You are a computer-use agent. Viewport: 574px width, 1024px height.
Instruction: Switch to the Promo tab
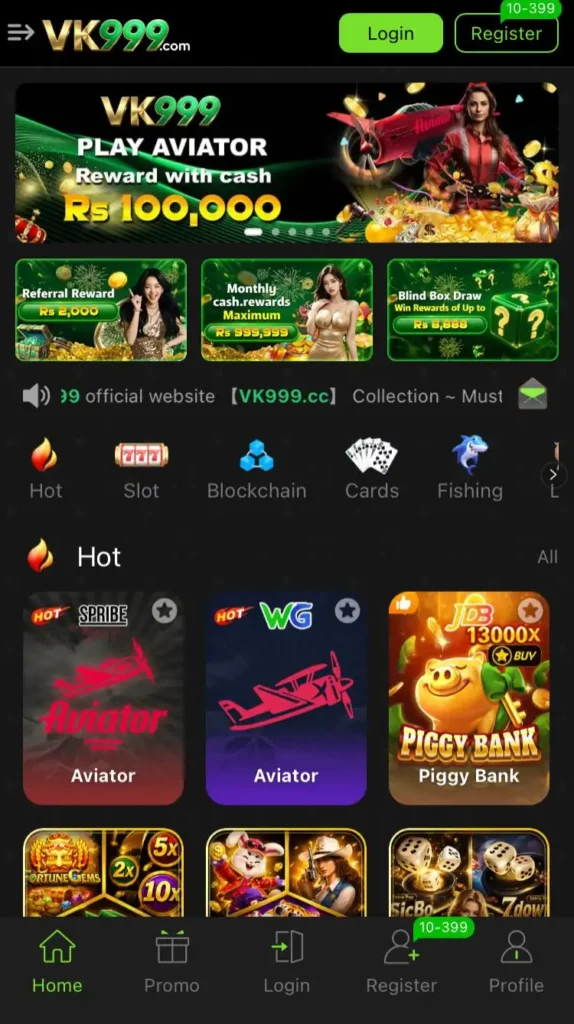pyautogui.click(x=172, y=963)
